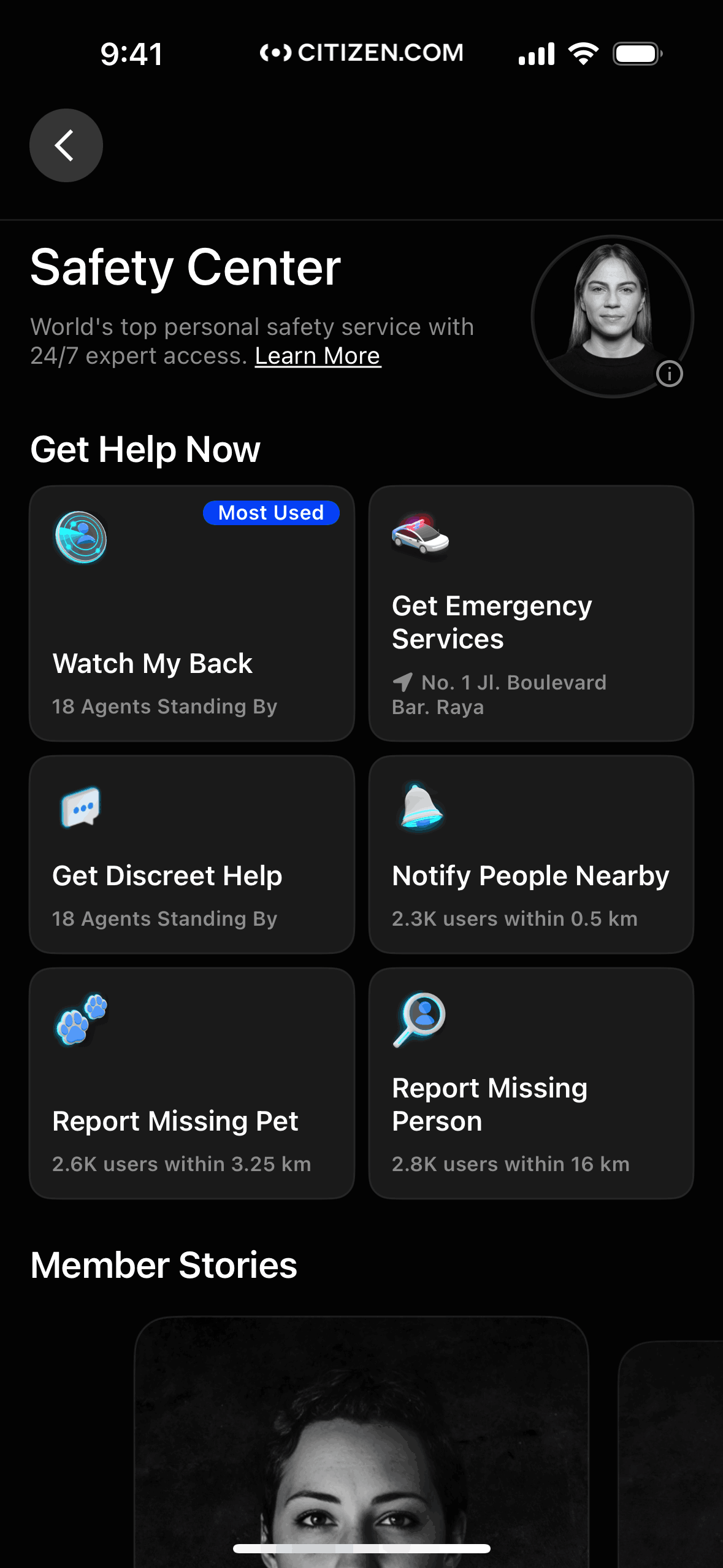Open Get Emergency Services card
Viewport: 723px width, 1568px height.
pyautogui.click(x=531, y=613)
